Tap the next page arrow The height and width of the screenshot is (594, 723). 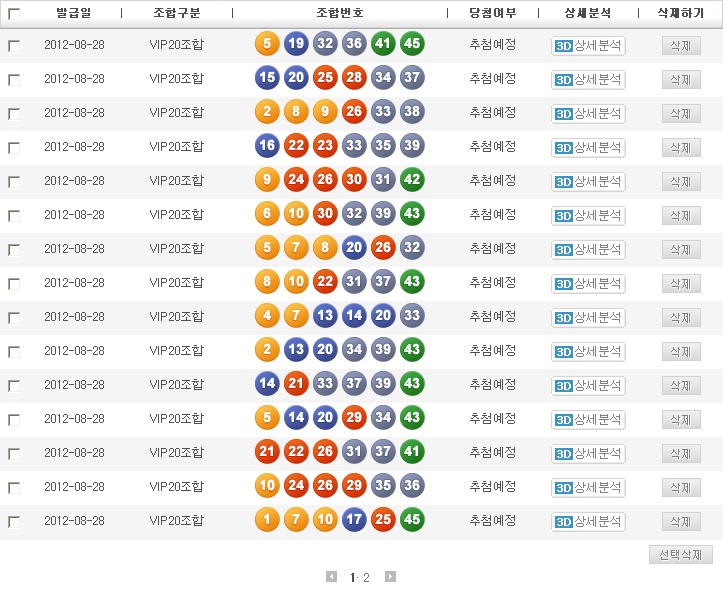390,577
